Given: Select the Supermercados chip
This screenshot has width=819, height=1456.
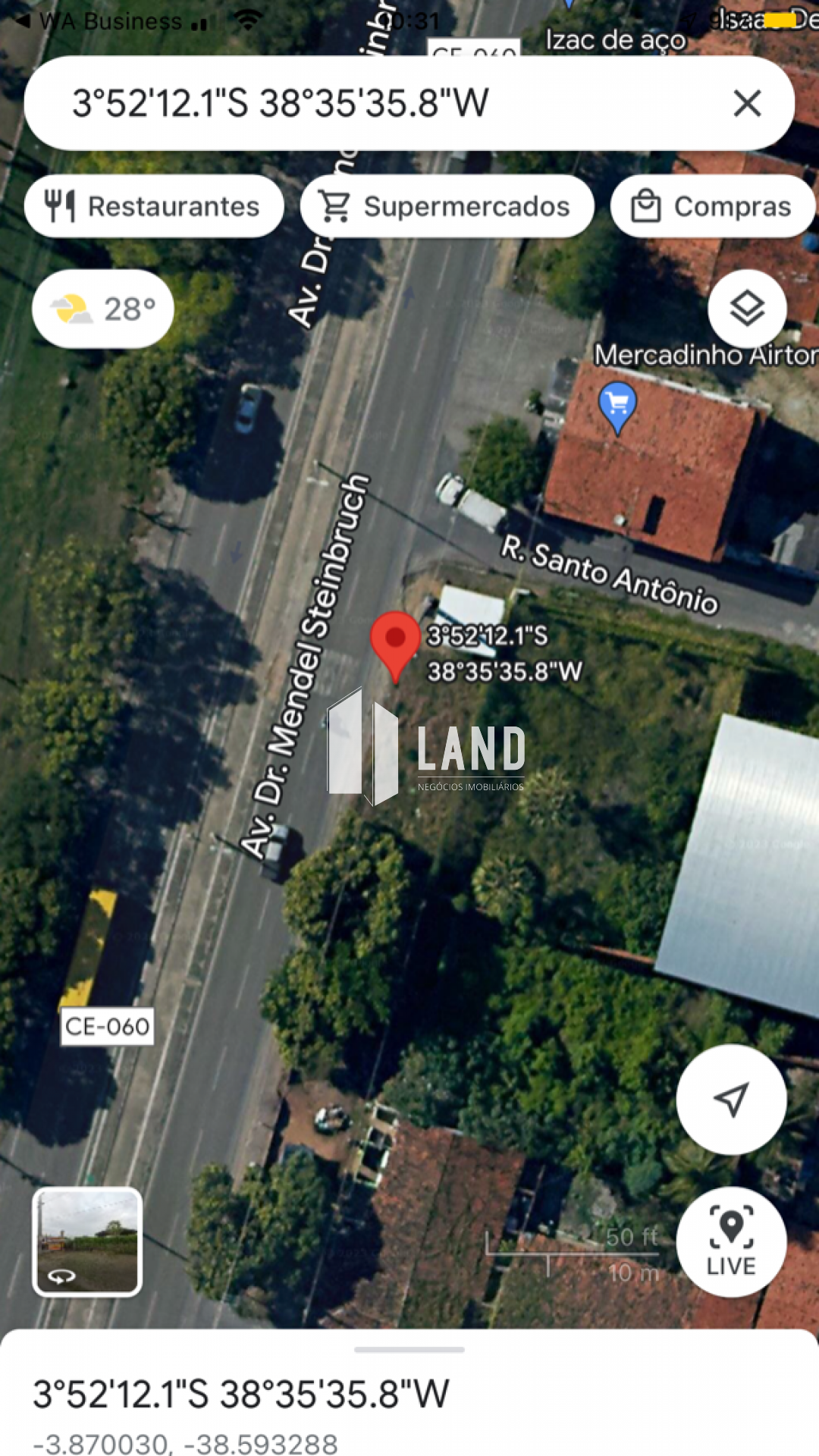Looking at the screenshot, I should [447, 206].
